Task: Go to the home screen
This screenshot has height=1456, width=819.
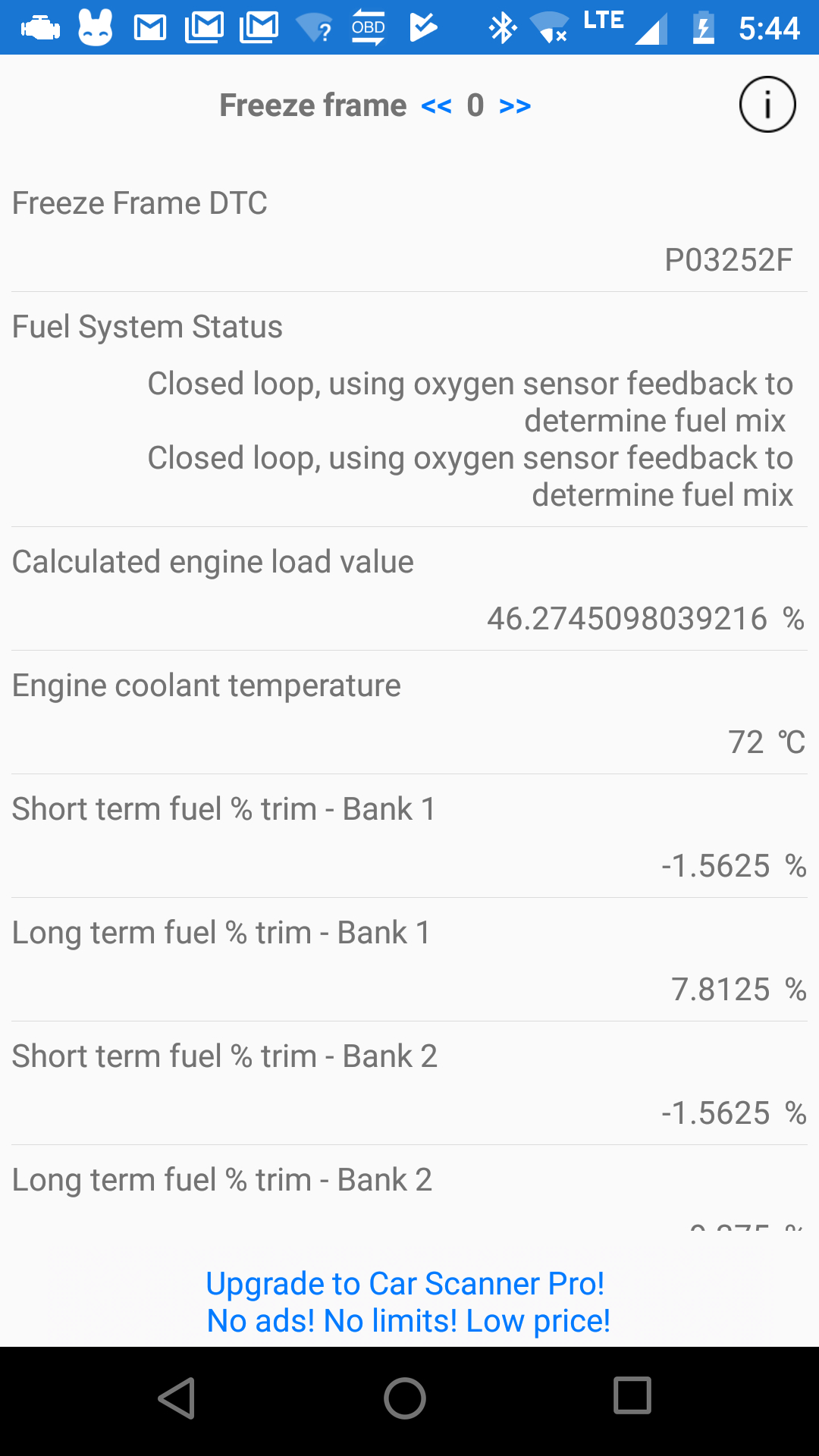Action: 405,1397
